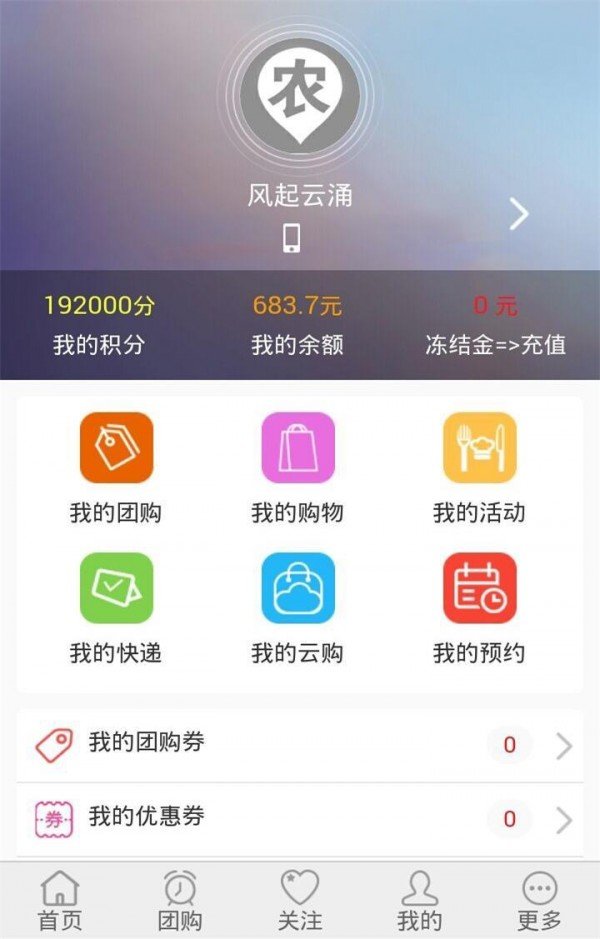The height and width of the screenshot is (939, 600).
Task: Open 冻结金=>充值 recharge
Action: (495, 325)
